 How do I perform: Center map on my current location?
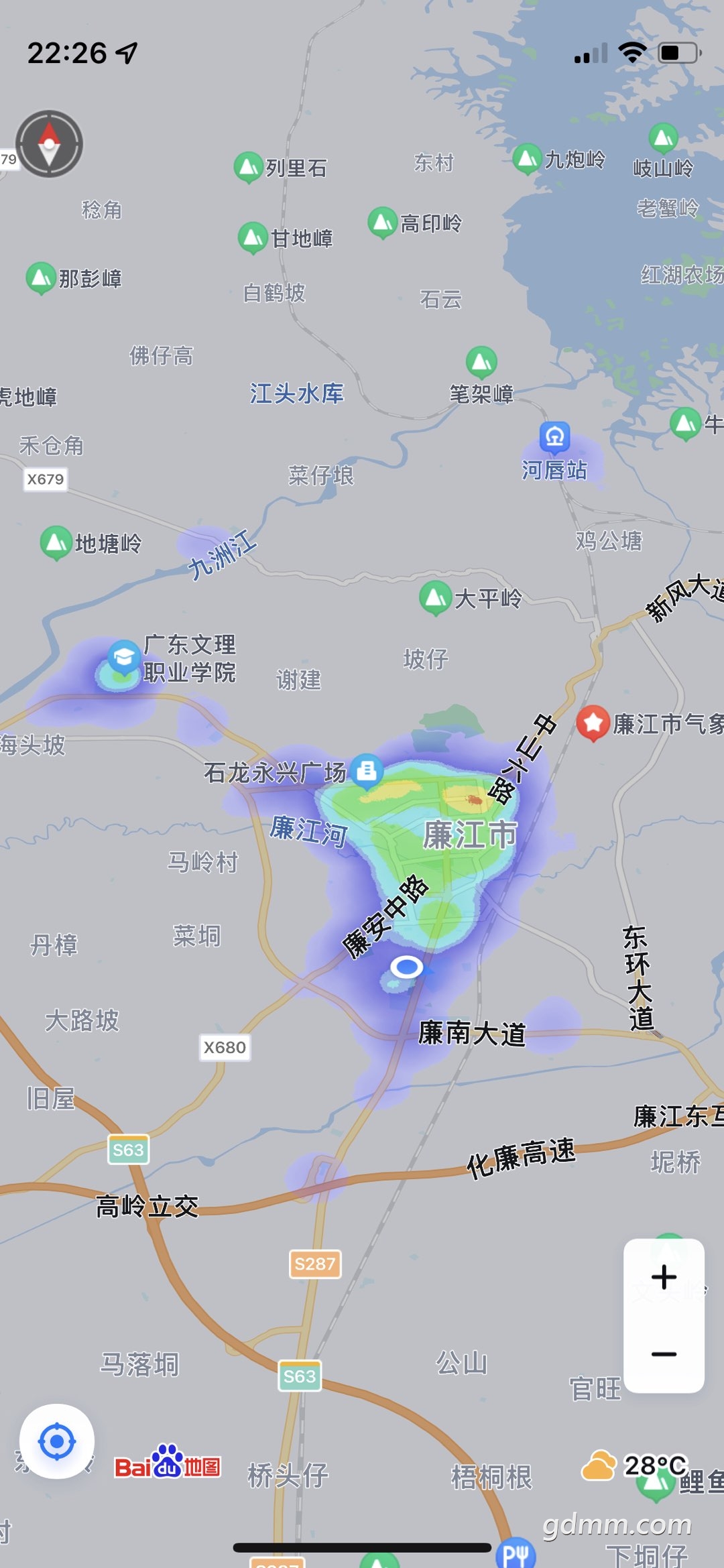(57, 1441)
